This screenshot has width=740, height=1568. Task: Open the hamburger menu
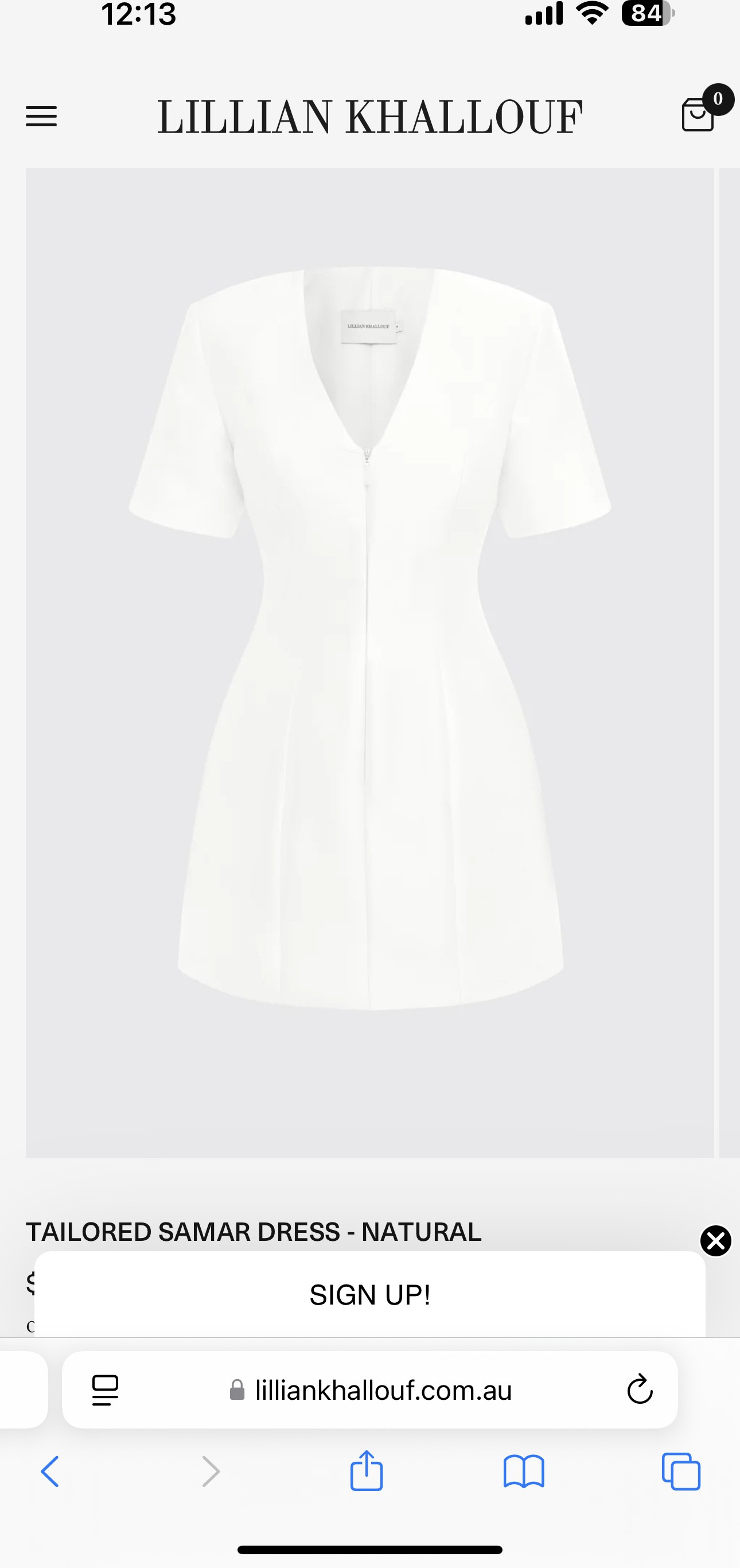41,116
